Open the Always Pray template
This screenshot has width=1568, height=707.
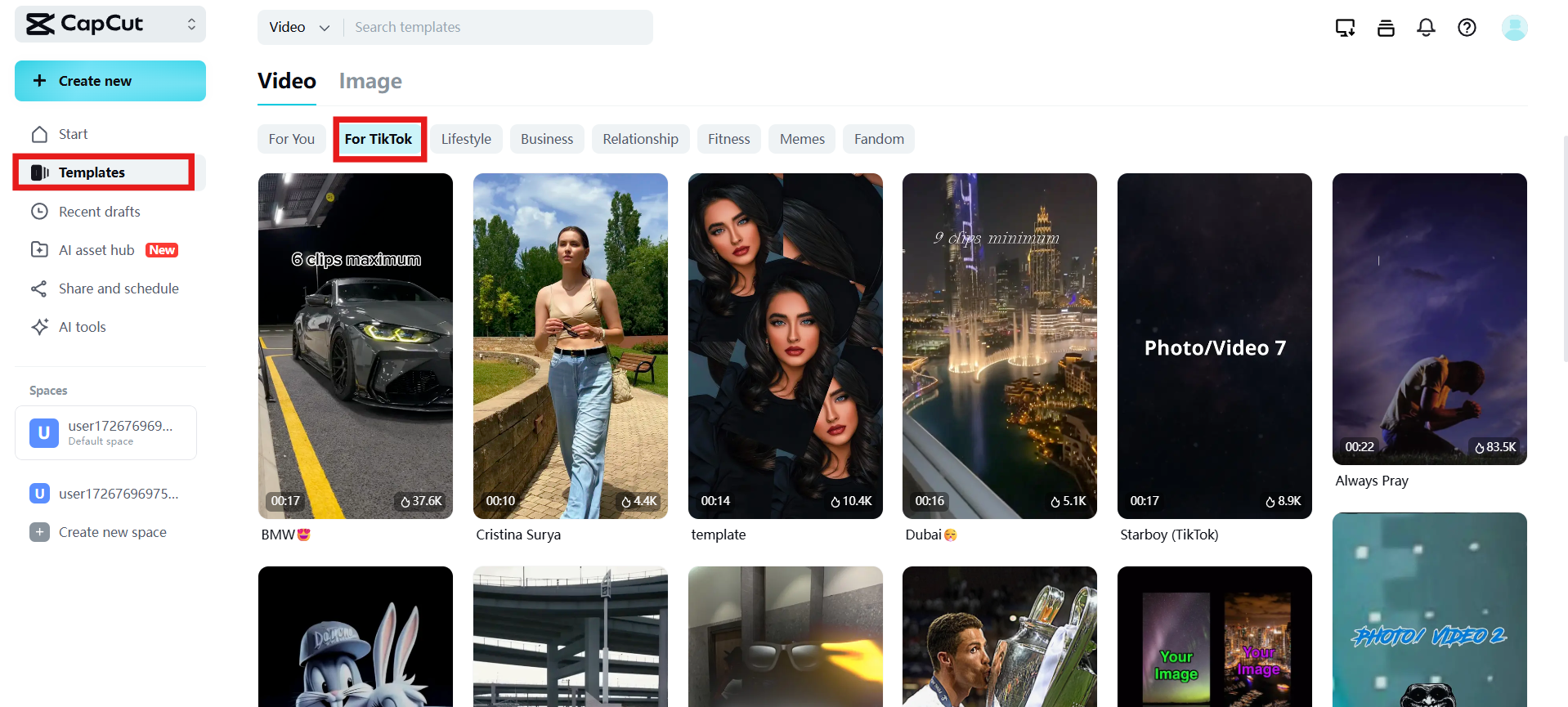(1429, 319)
